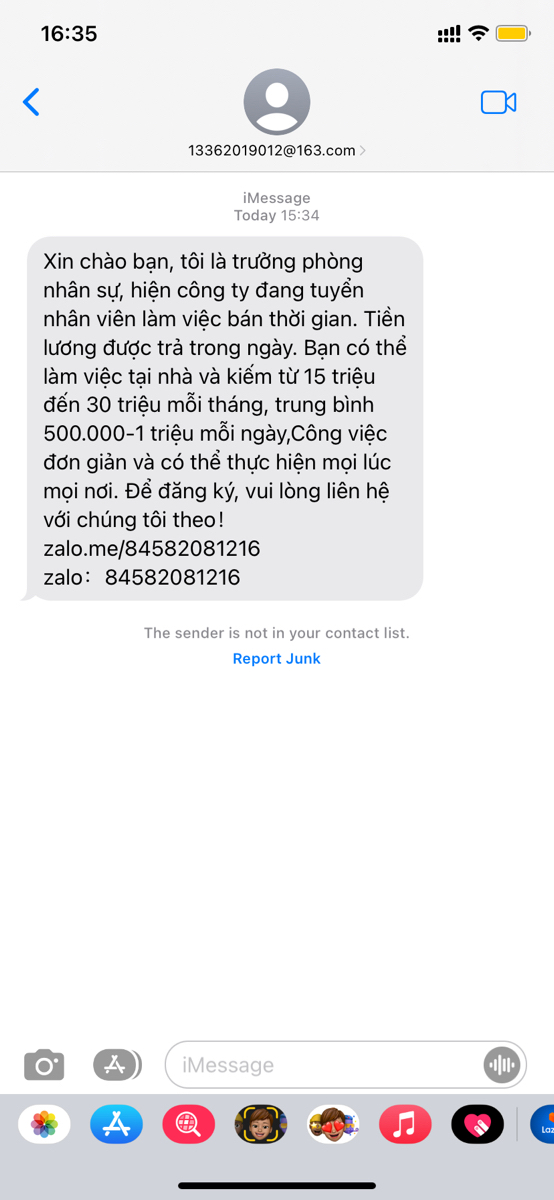Open the Memoji stickers with heart-eyes face

click(333, 1125)
